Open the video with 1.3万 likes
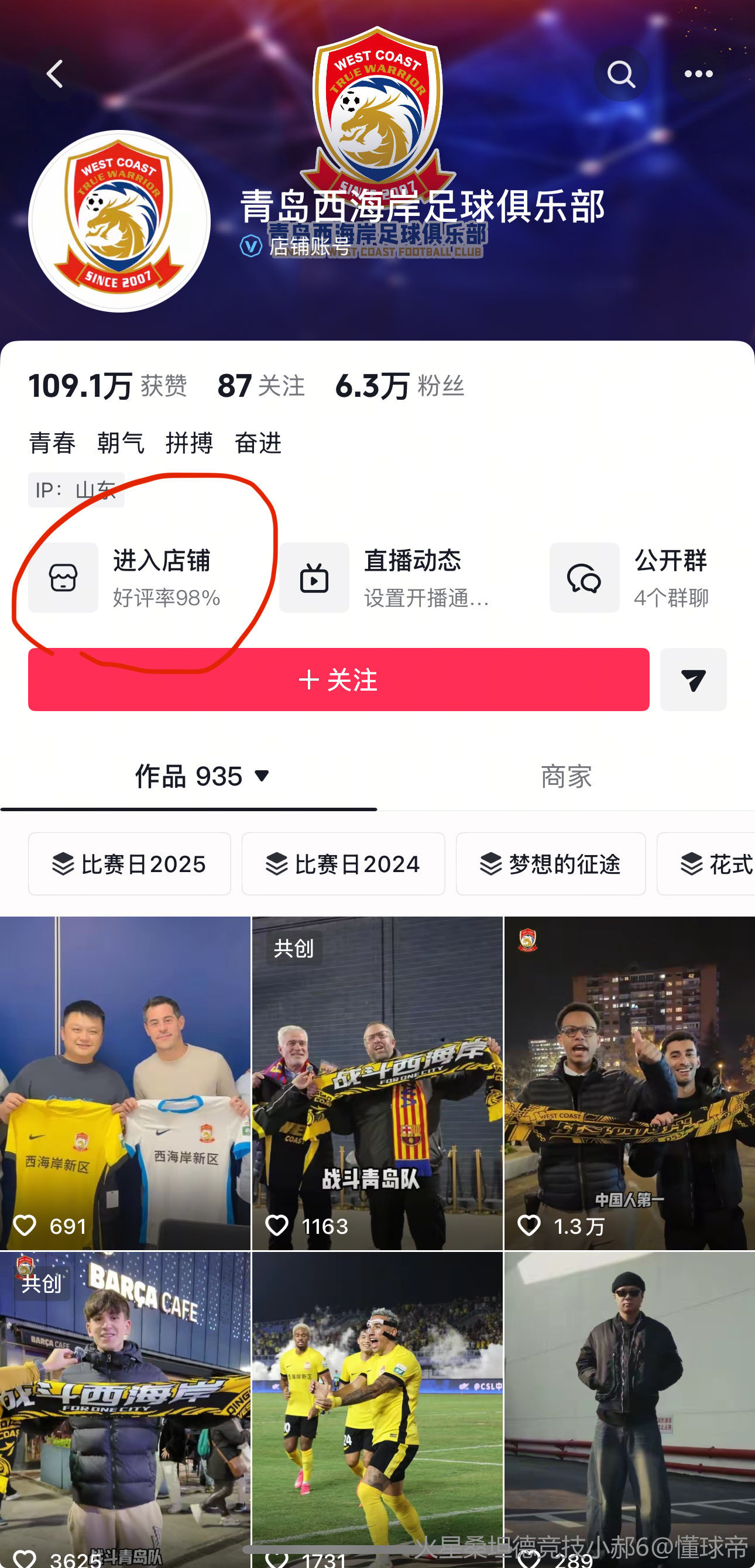Viewport: 755px width, 1568px height. (630, 1083)
